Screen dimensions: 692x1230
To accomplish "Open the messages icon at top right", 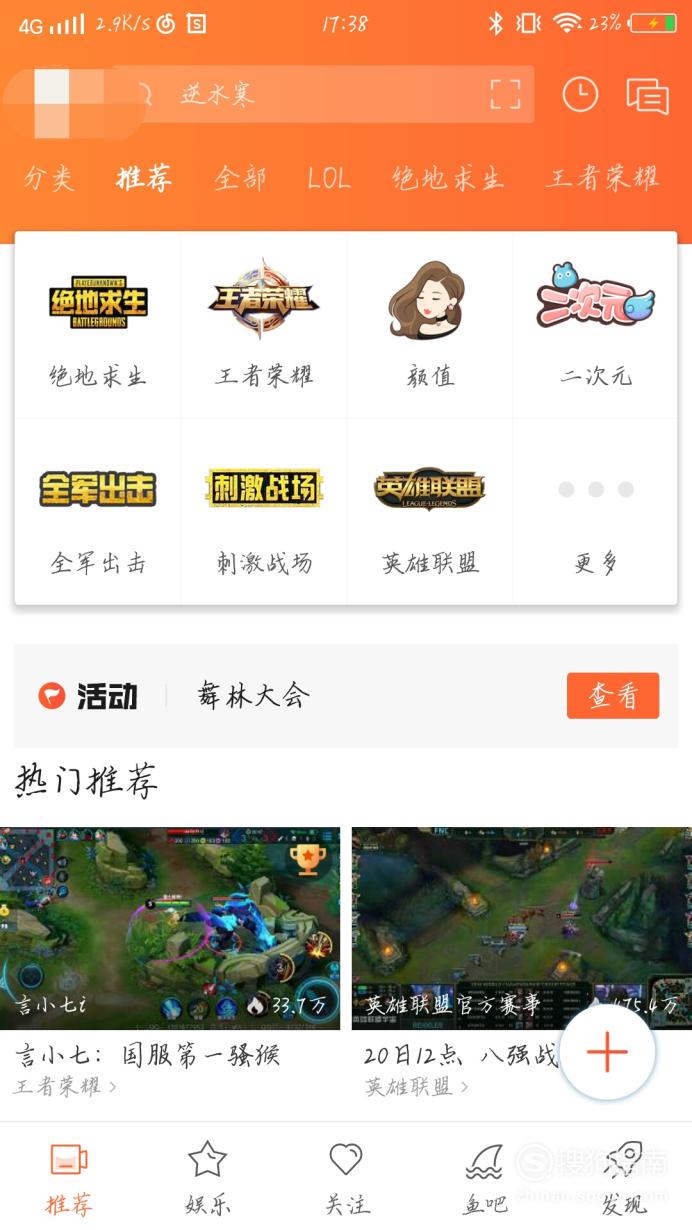I will (x=647, y=96).
